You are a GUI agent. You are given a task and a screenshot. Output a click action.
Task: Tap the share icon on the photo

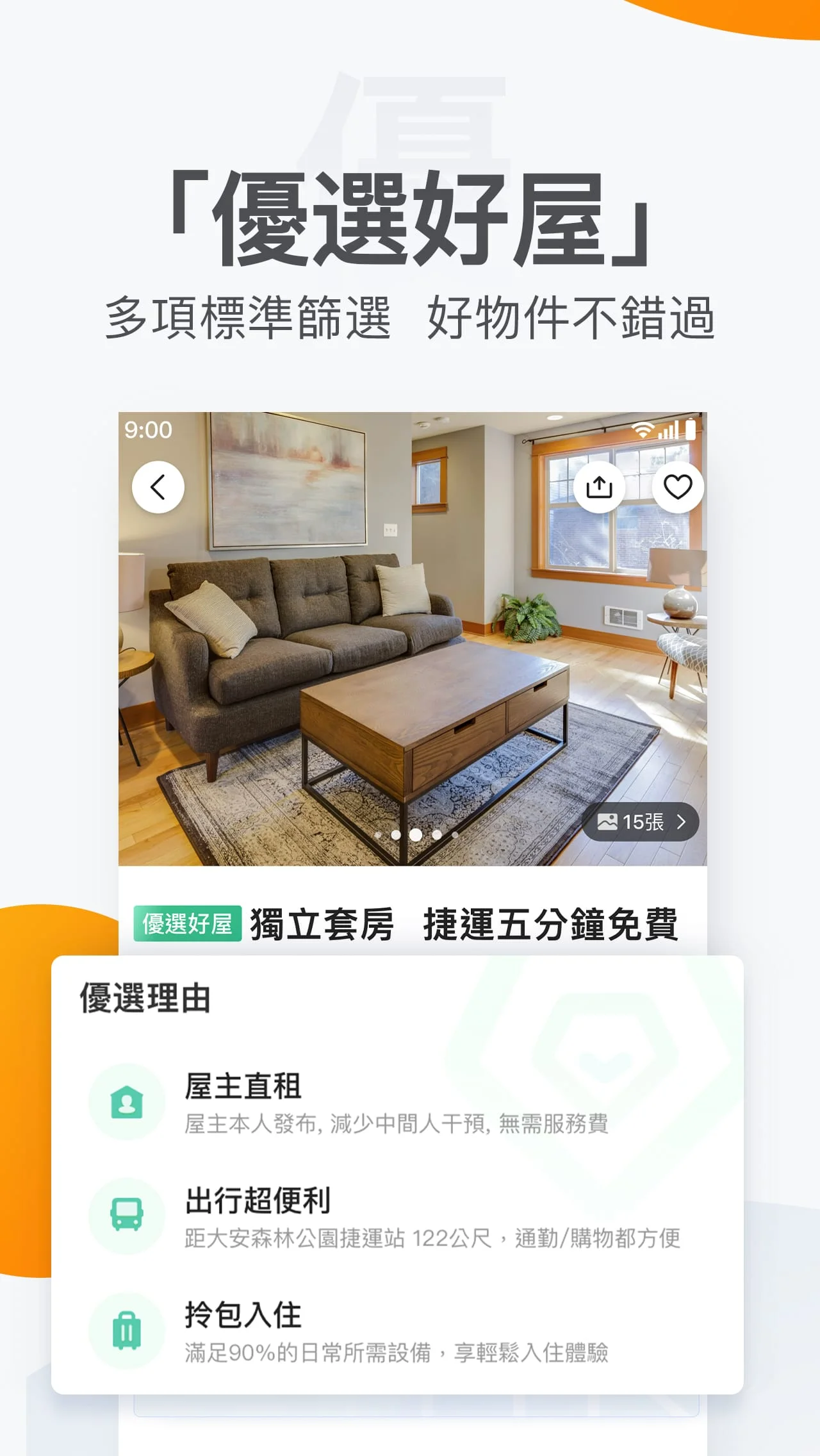click(x=599, y=488)
